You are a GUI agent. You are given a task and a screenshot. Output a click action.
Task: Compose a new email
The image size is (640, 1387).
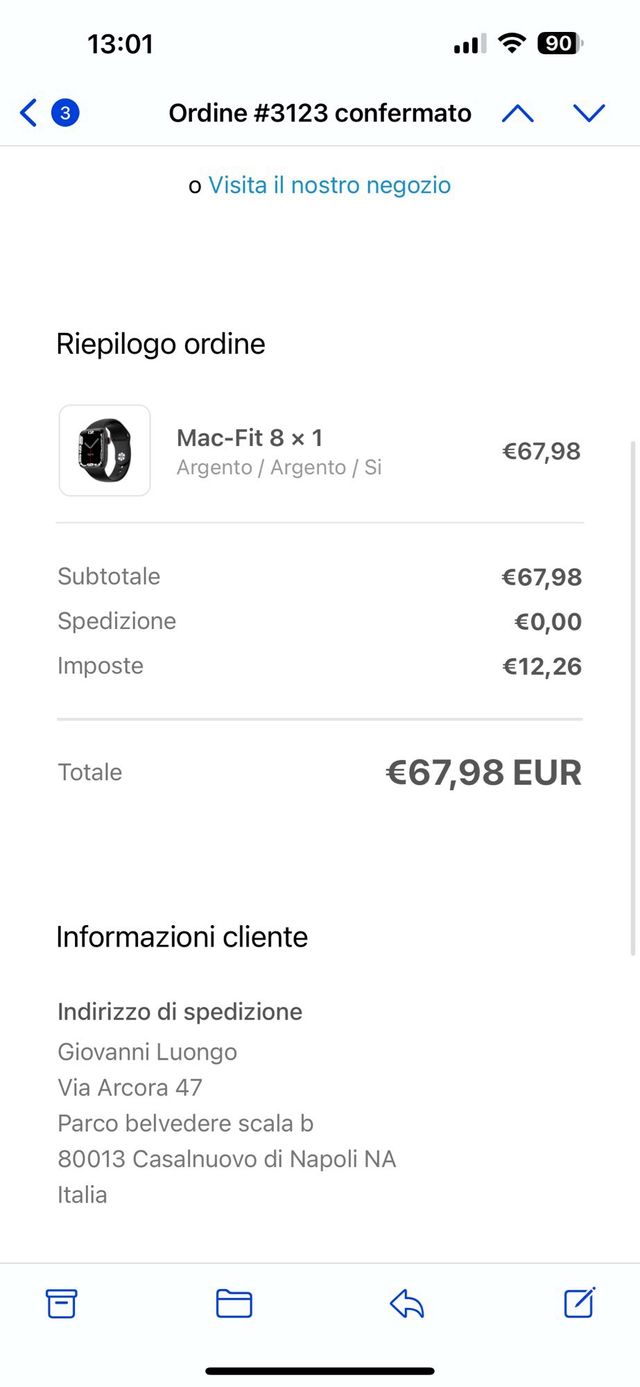(579, 1302)
